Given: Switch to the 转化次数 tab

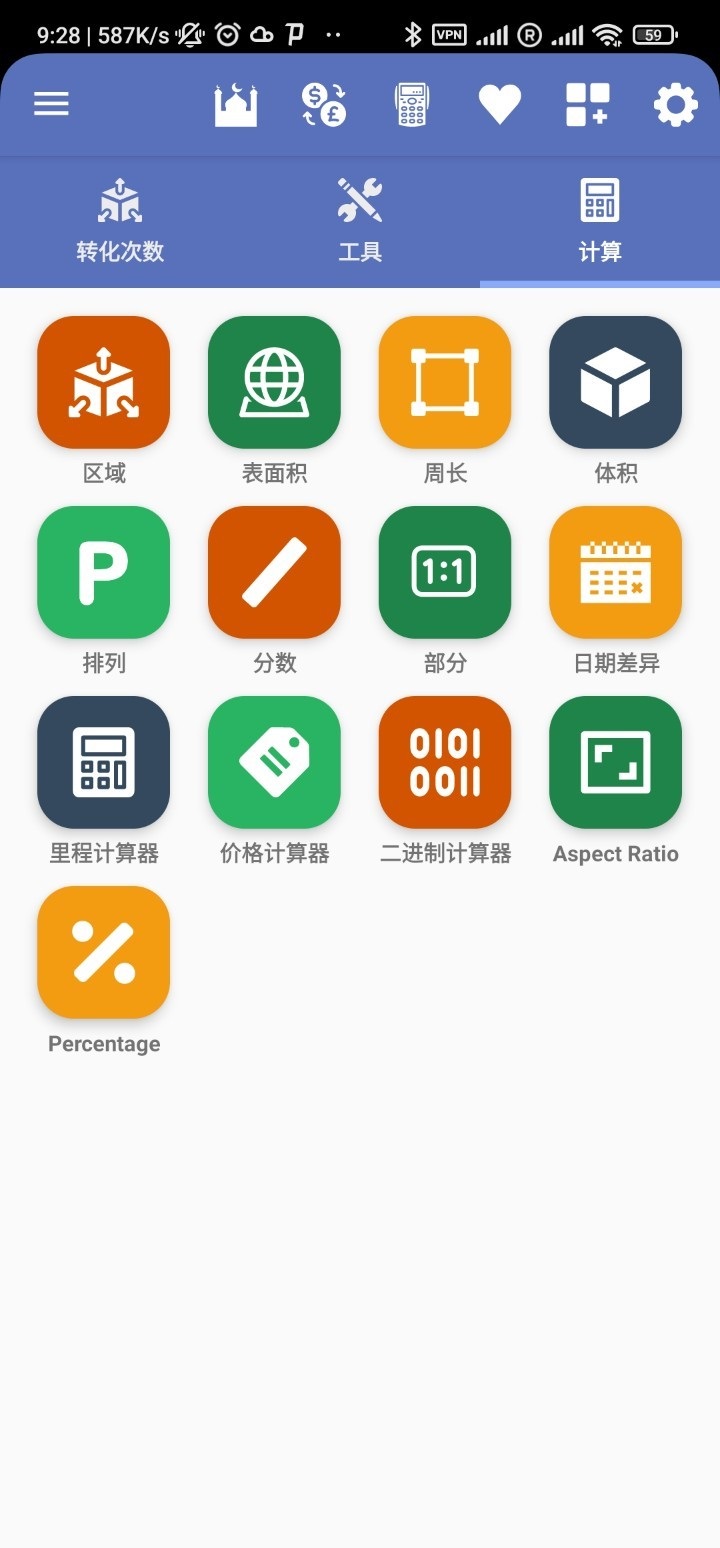Looking at the screenshot, I should click(x=120, y=222).
